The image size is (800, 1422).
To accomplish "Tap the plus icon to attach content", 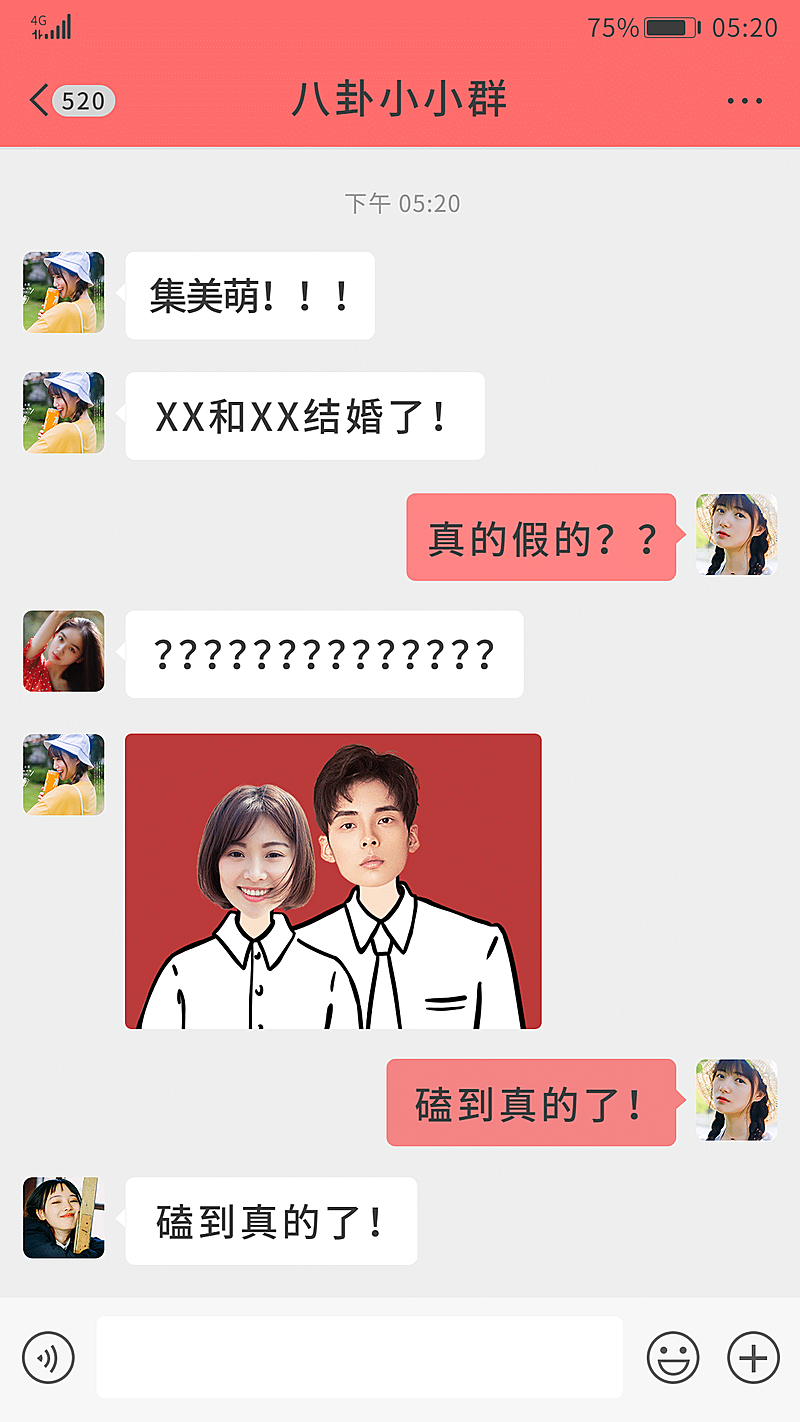I will click(x=751, y=1357).
